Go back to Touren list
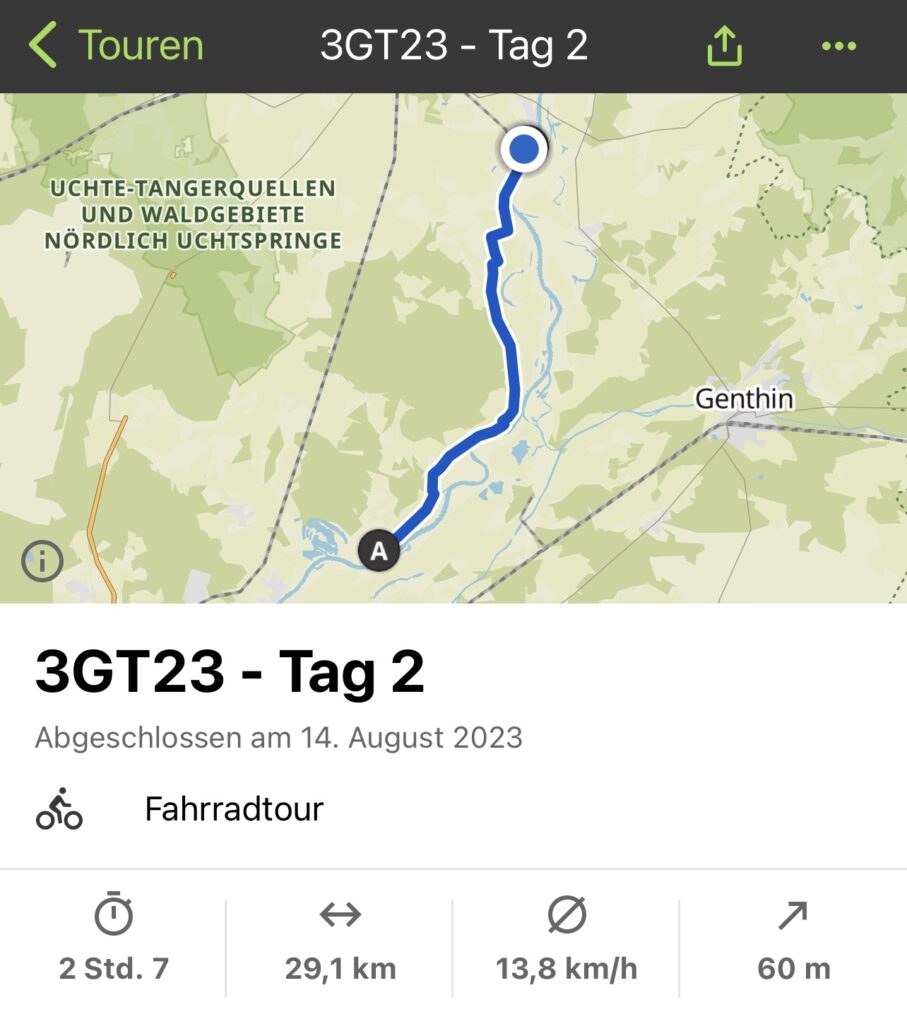This screenshot has width=907, height=1024. point(115,46)
